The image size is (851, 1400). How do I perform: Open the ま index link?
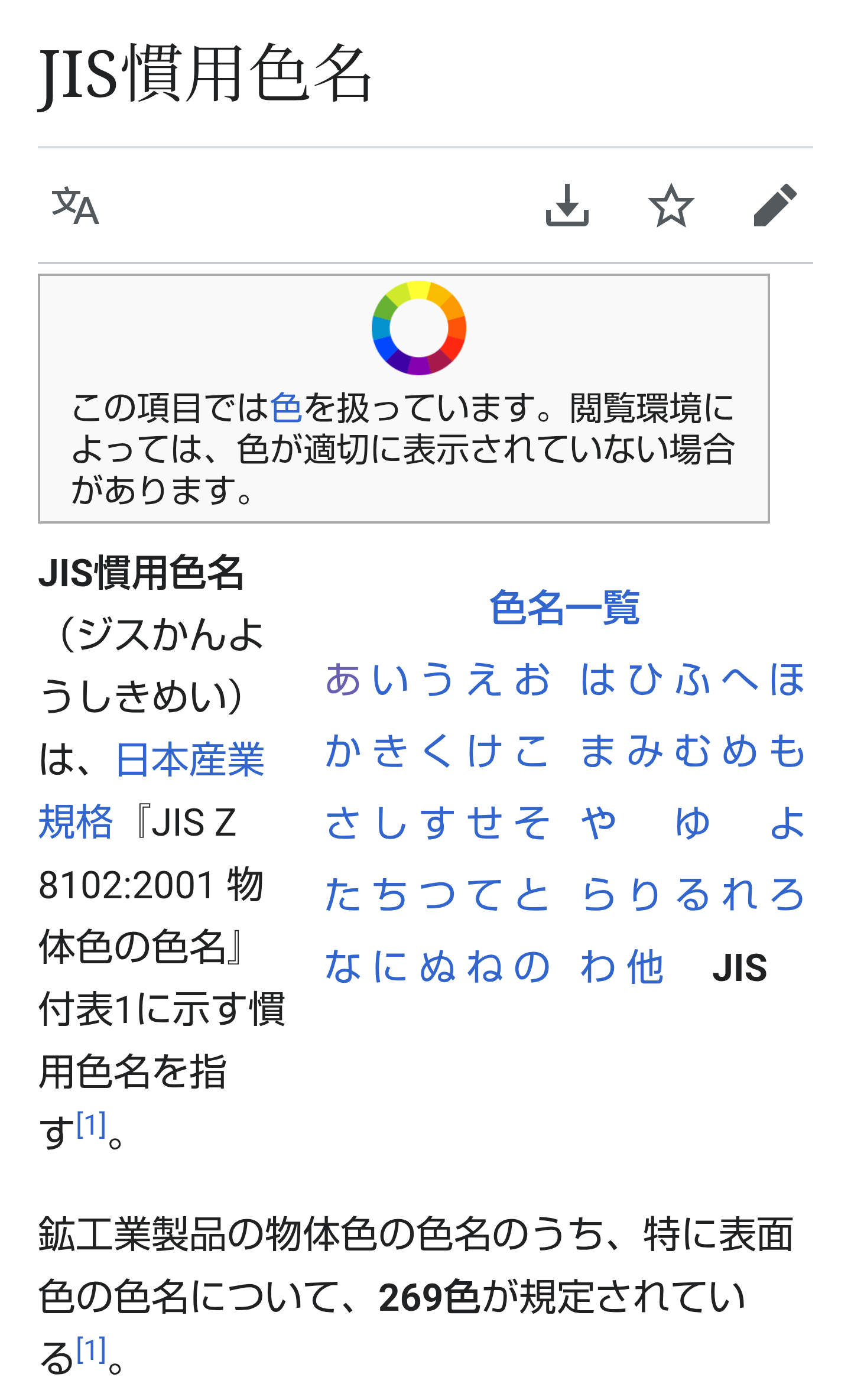[597, 752]
